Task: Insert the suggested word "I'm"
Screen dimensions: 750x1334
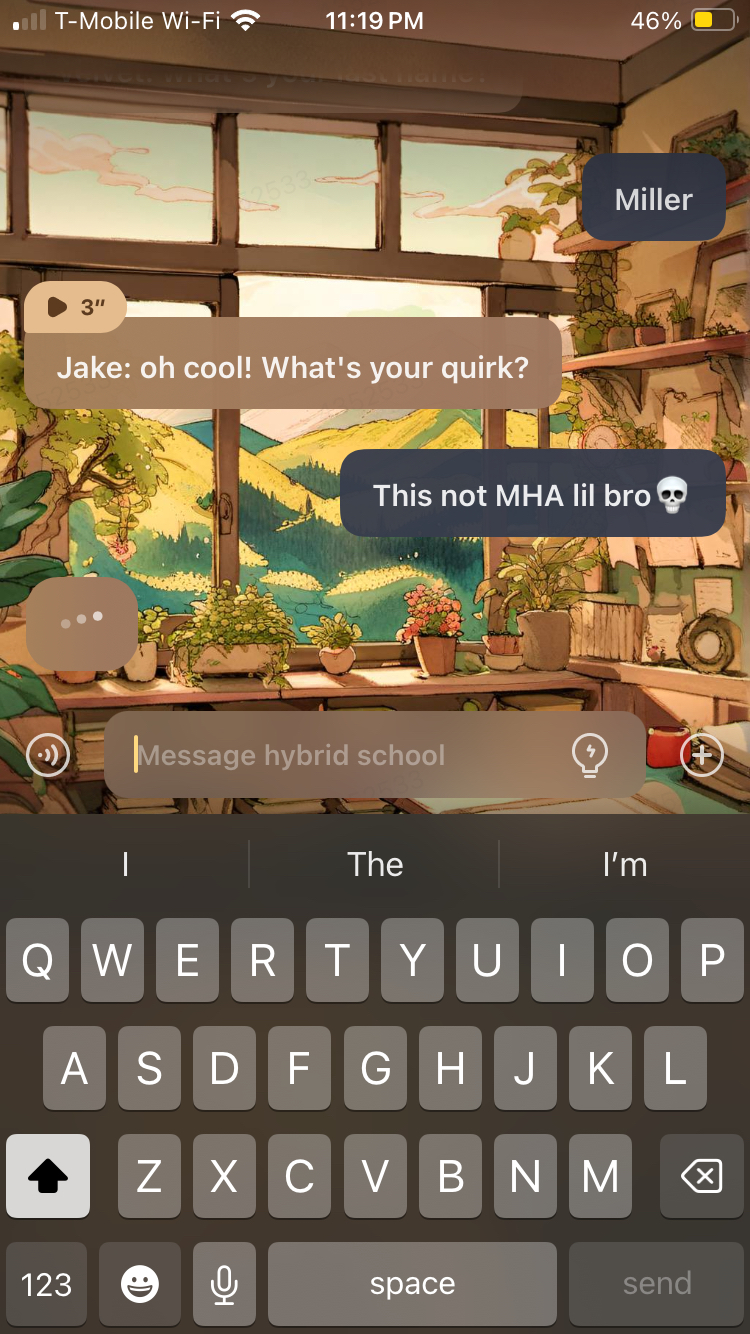Action: point(625,864)
